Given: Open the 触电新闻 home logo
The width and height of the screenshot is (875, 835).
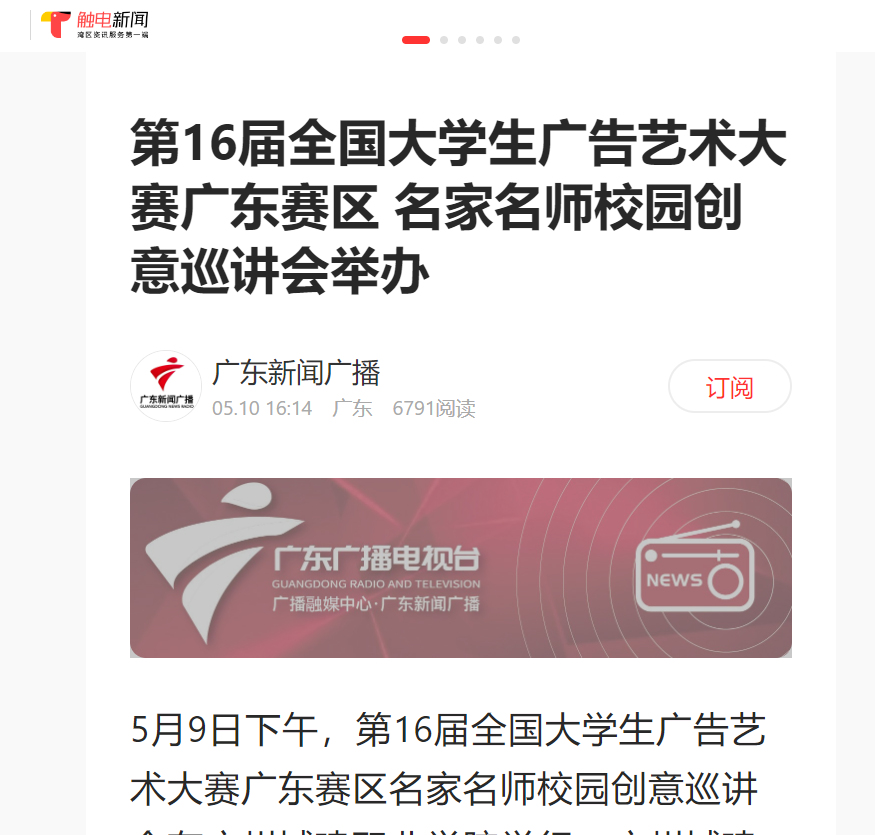Looking at the screenshot, I should pyautogui.click(x=95, y=24).
